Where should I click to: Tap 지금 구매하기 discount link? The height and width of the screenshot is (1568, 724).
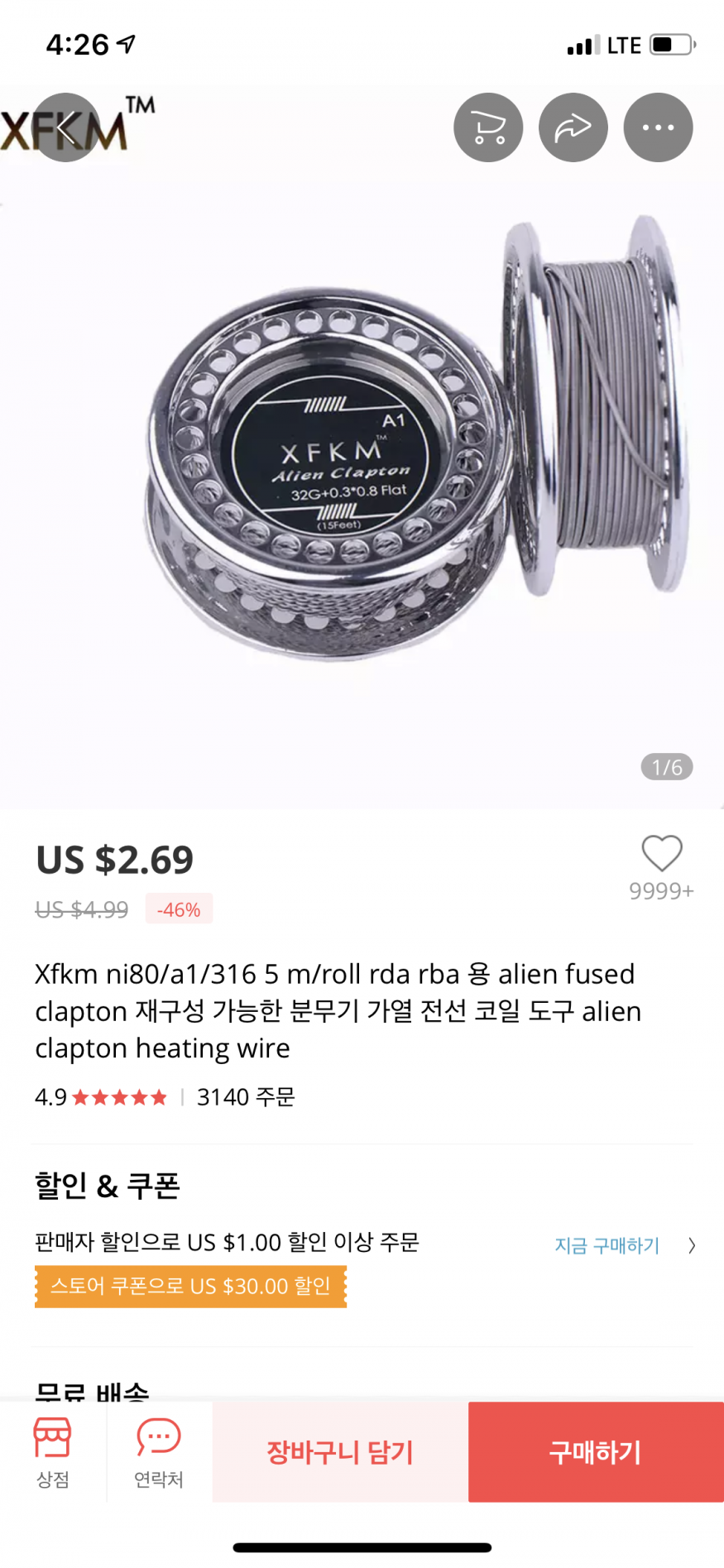[607, 1245]
